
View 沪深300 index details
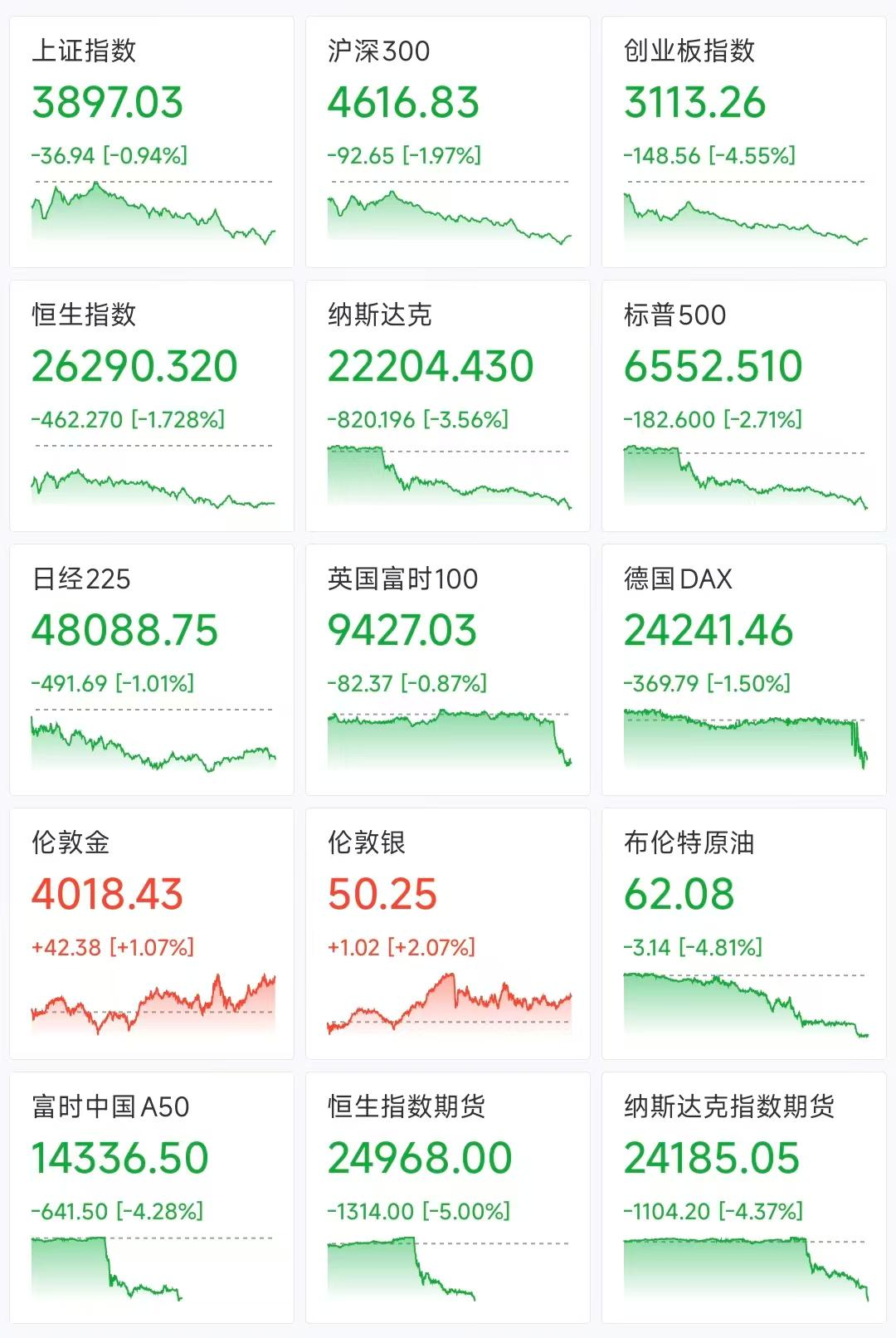pyautogui.click(x=448, y=141)
